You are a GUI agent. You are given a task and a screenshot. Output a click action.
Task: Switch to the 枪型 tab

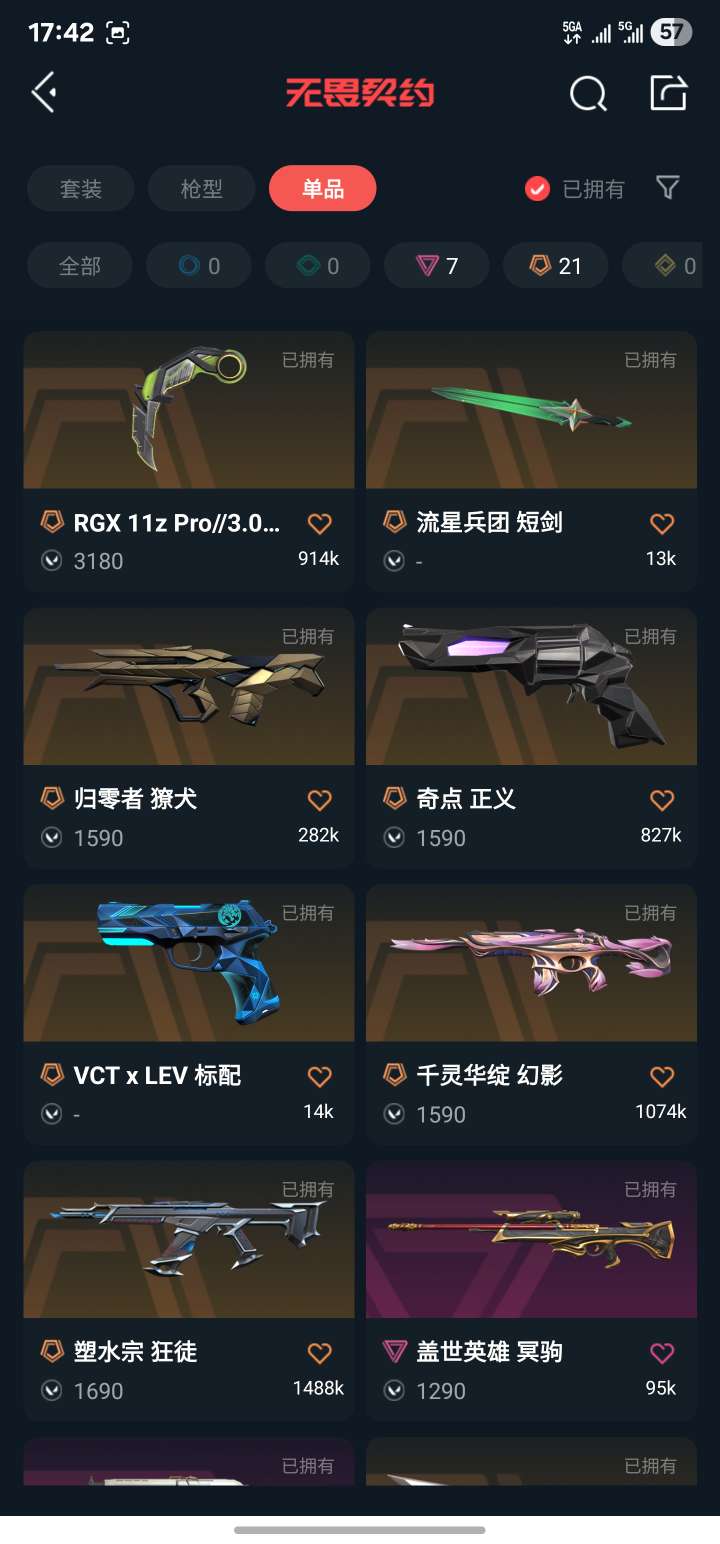202,188
